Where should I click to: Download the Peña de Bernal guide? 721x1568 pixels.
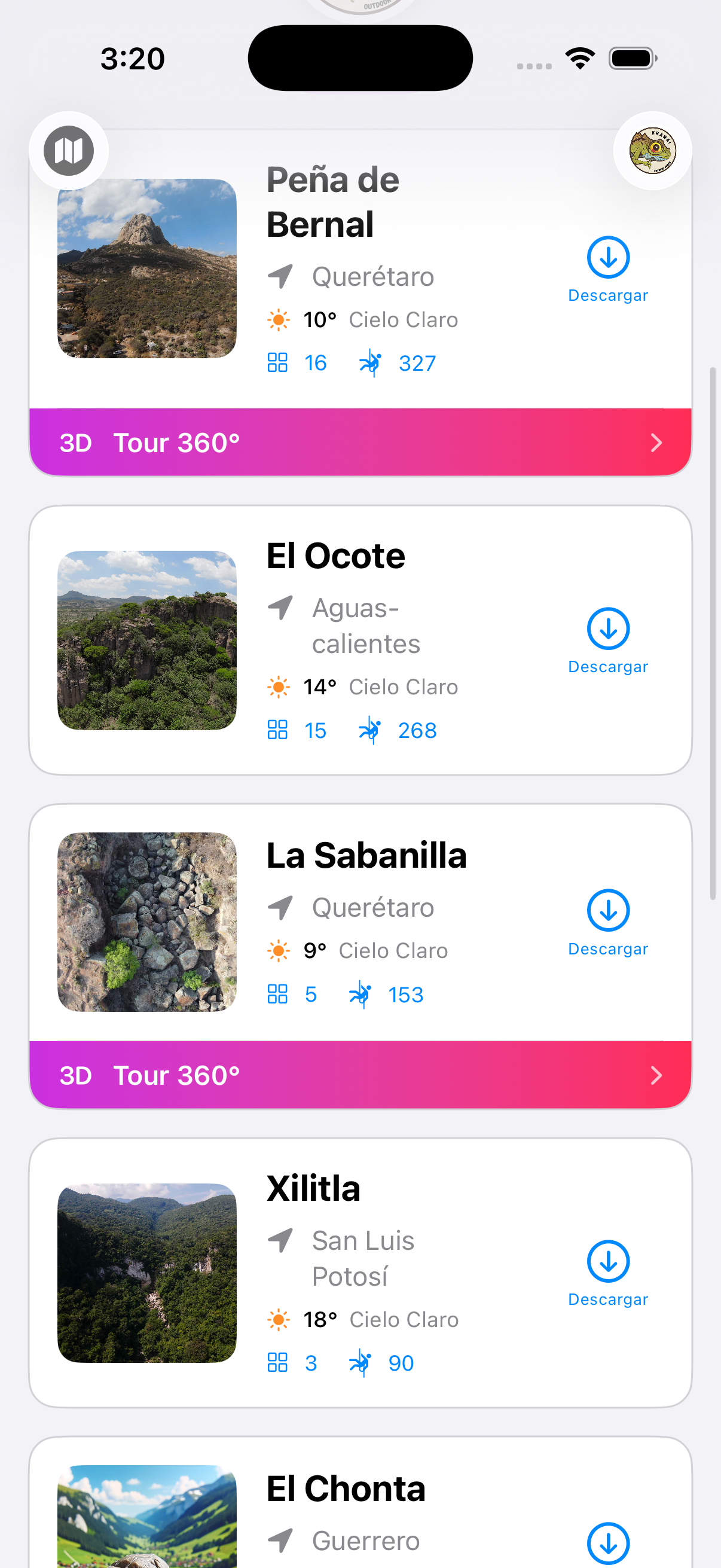[608, 269]
